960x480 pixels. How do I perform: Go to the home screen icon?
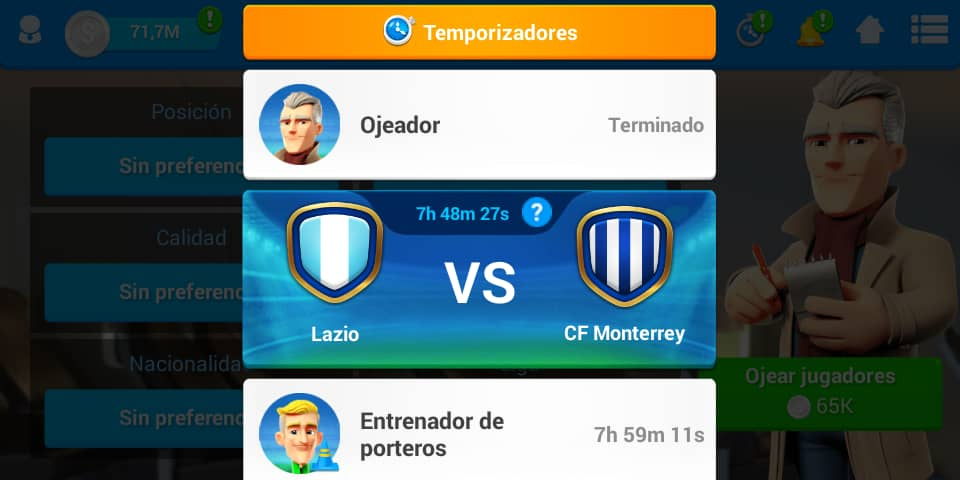coord(870,31)
